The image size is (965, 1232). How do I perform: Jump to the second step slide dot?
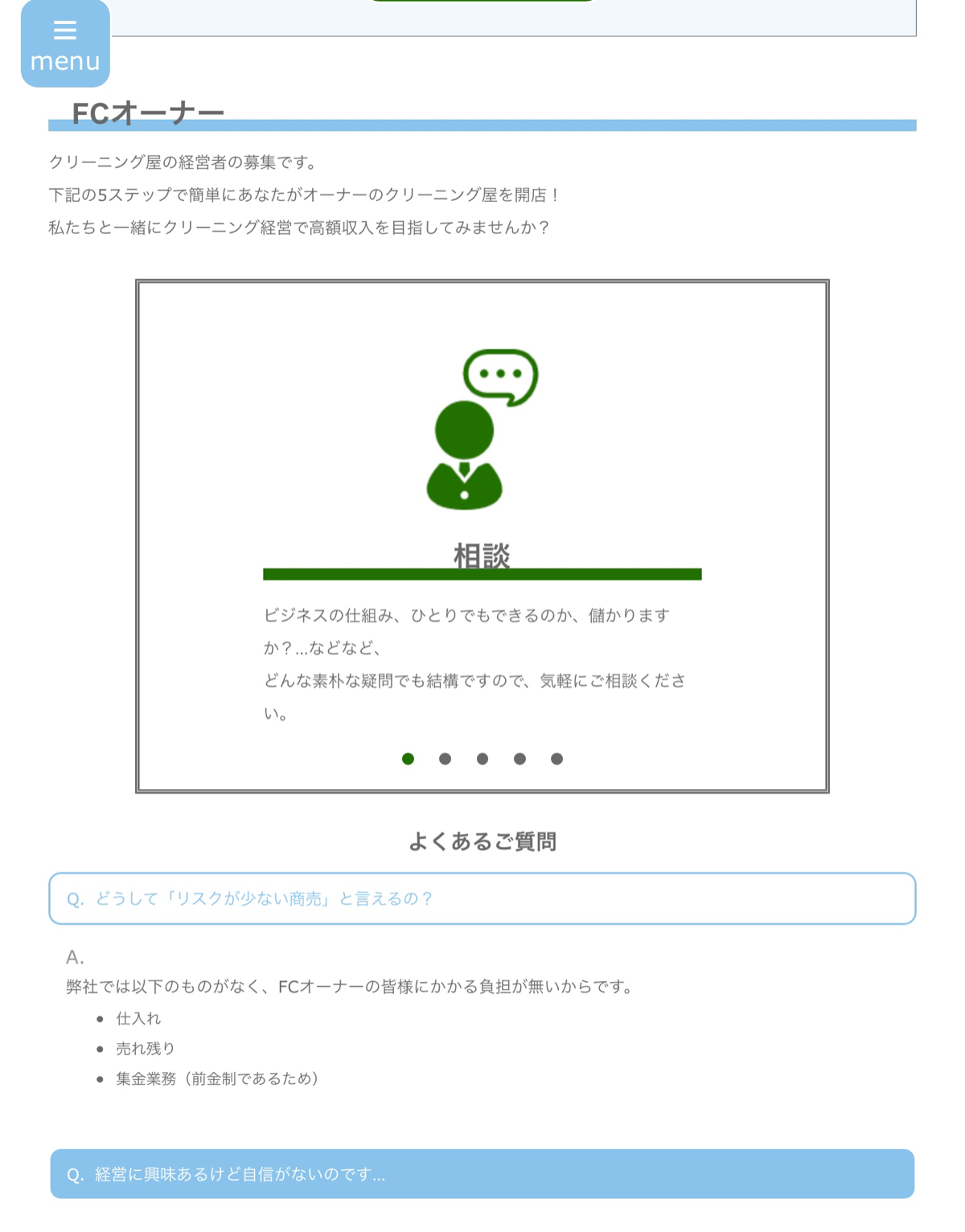(x=445, y=758)
